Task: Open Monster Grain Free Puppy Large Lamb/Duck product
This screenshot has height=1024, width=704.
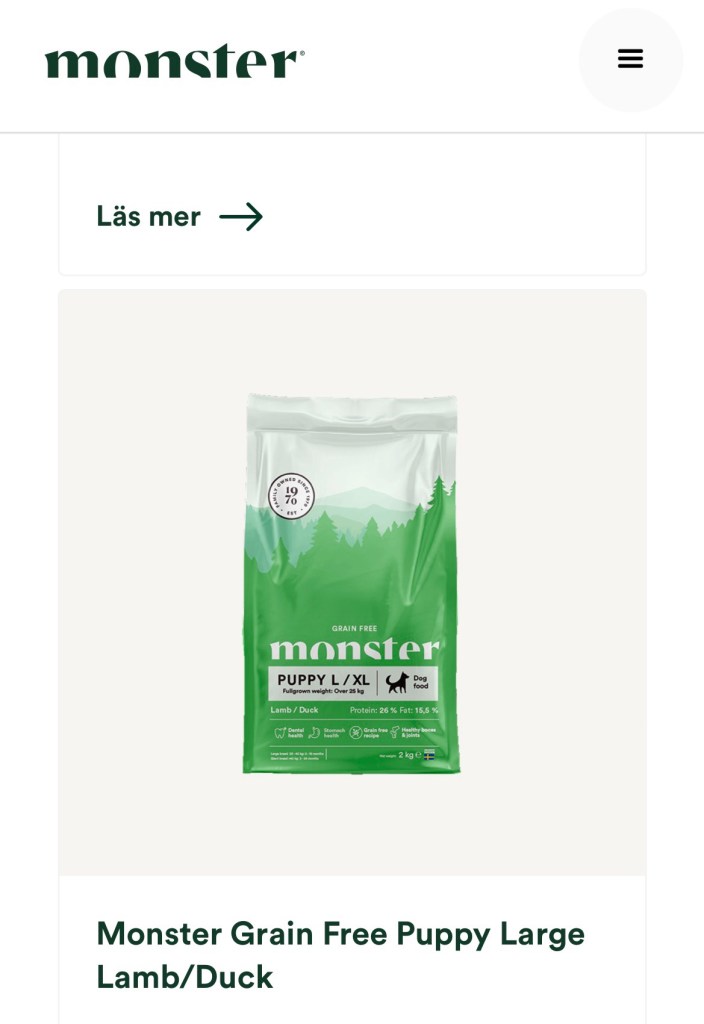Action: (340, 954)
